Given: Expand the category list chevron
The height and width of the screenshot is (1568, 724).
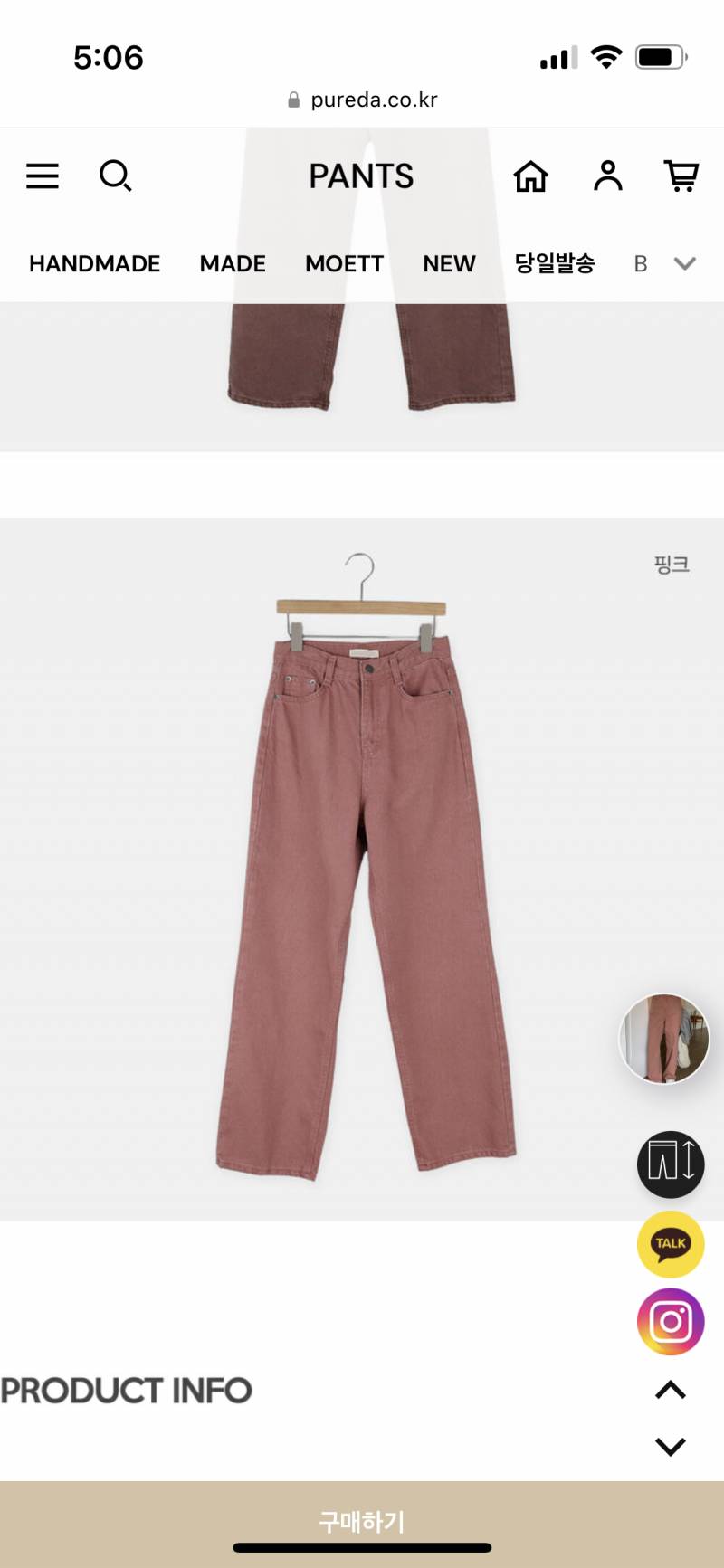Looking at the screenshot, I should coord(685,263).
